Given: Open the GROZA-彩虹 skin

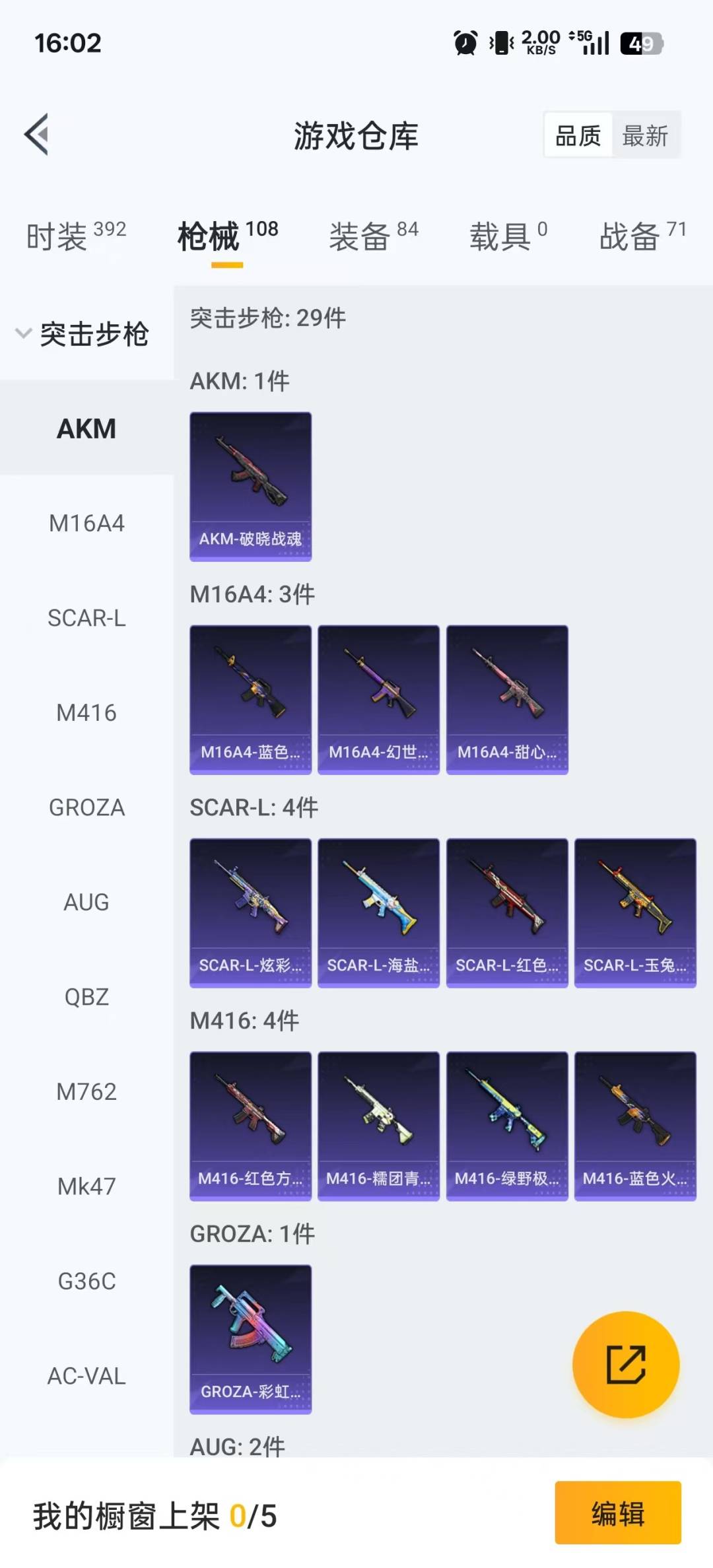Looking at the screenshot, I should point(250,1340).
